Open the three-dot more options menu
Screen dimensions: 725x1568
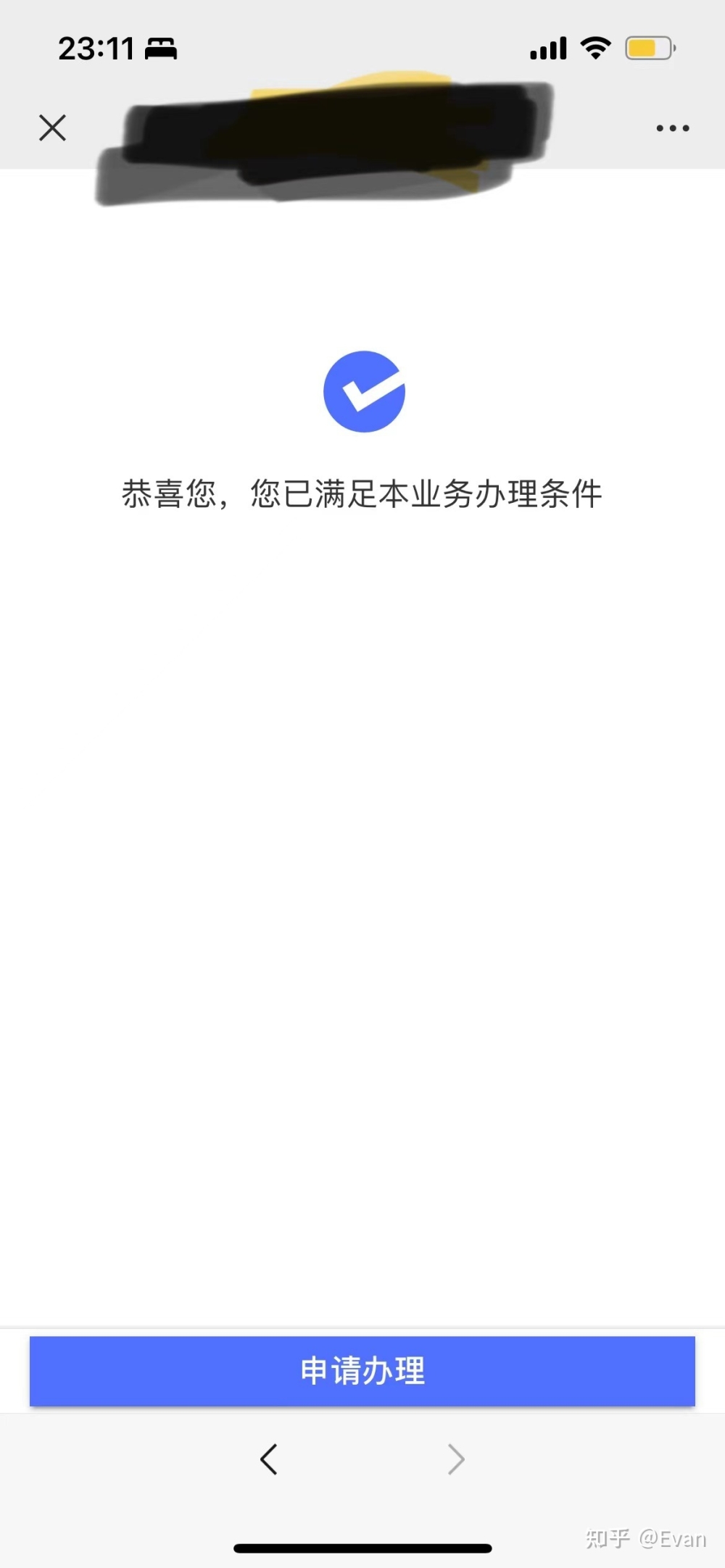tap(672, 128)
